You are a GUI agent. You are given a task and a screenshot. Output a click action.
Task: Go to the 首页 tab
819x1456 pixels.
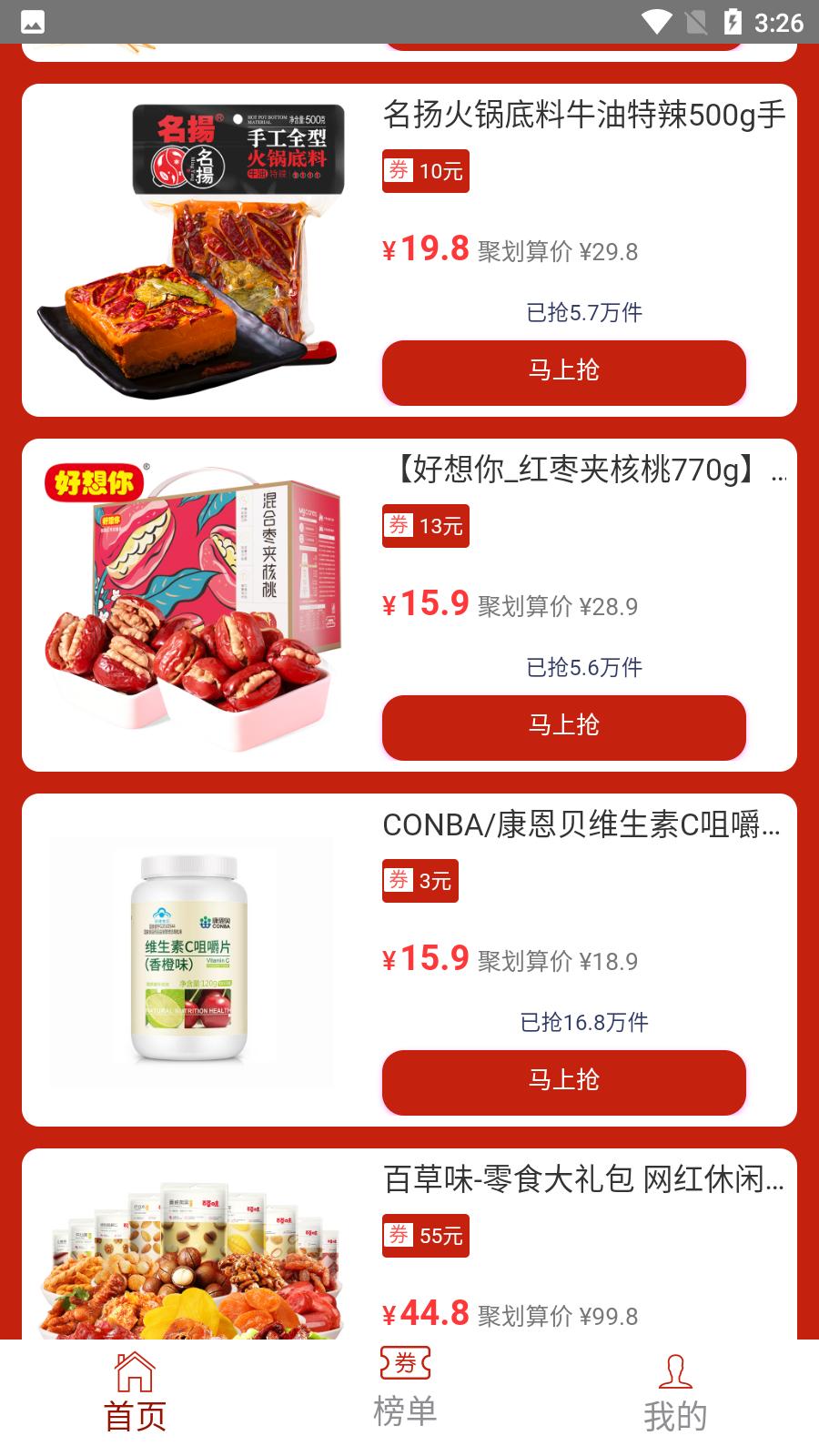(x=135, y=1394)
